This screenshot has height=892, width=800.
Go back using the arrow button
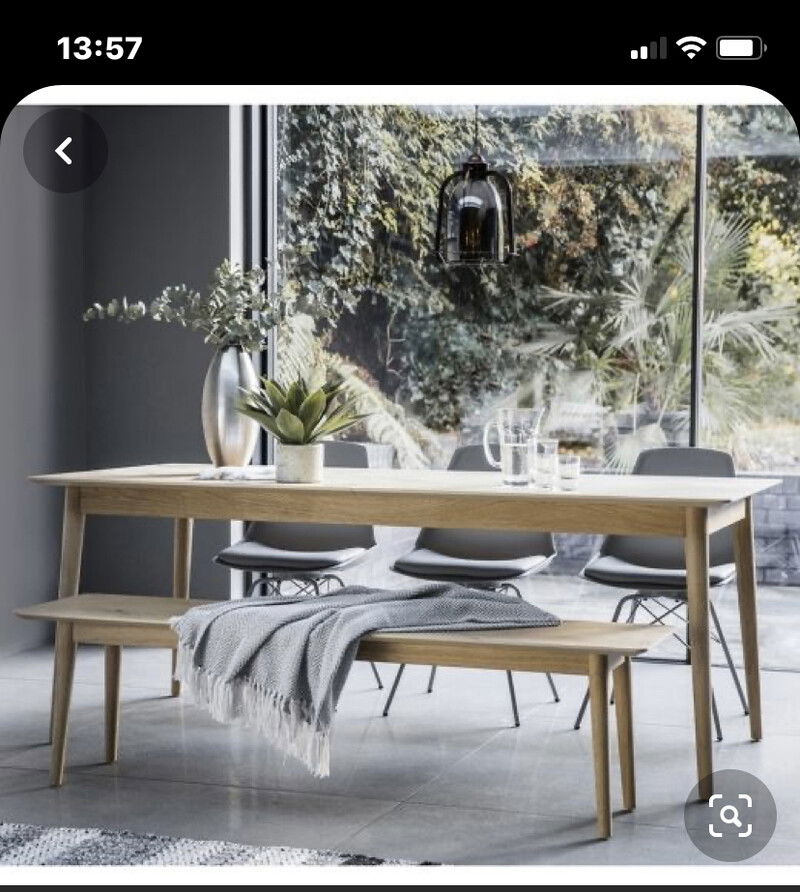(65, 151)
